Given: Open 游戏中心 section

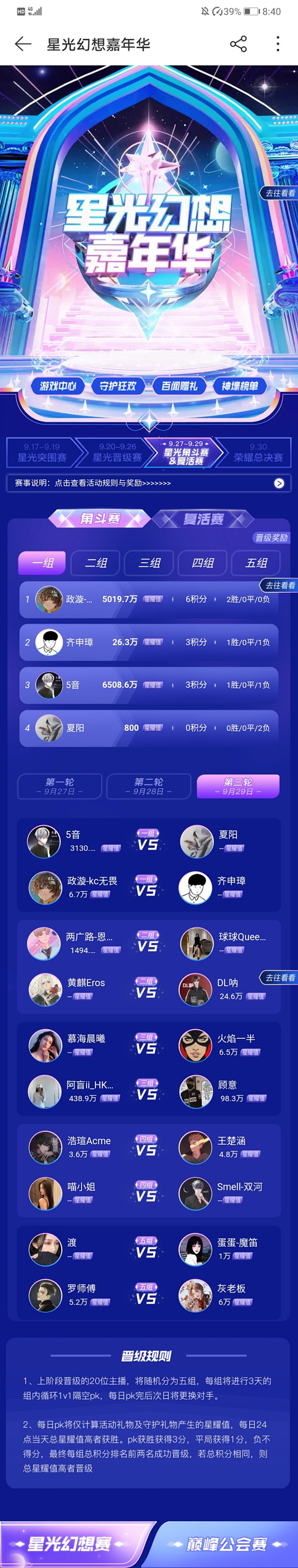Looking at the screenshot, I should click(x=58, y=385).
